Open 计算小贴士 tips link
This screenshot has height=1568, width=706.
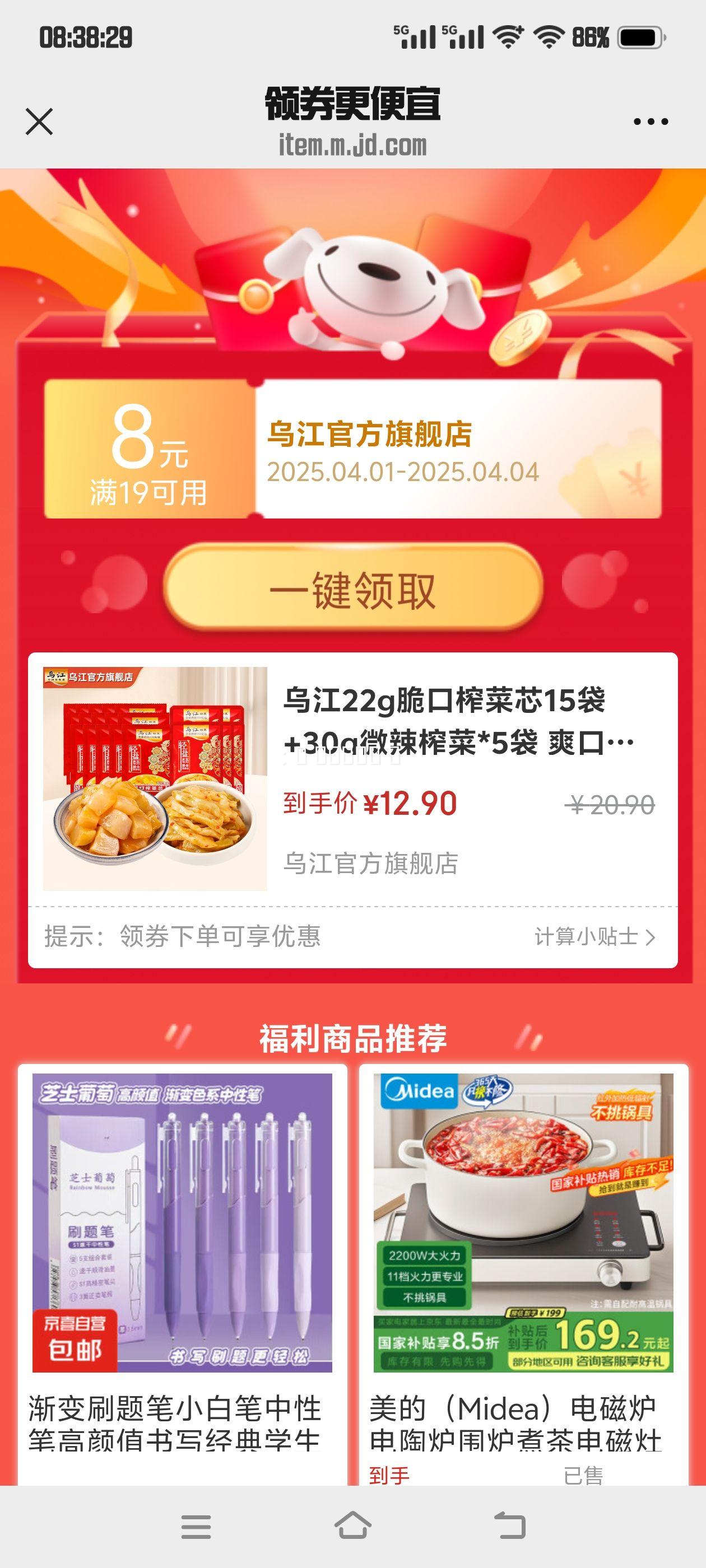[594, 937]
